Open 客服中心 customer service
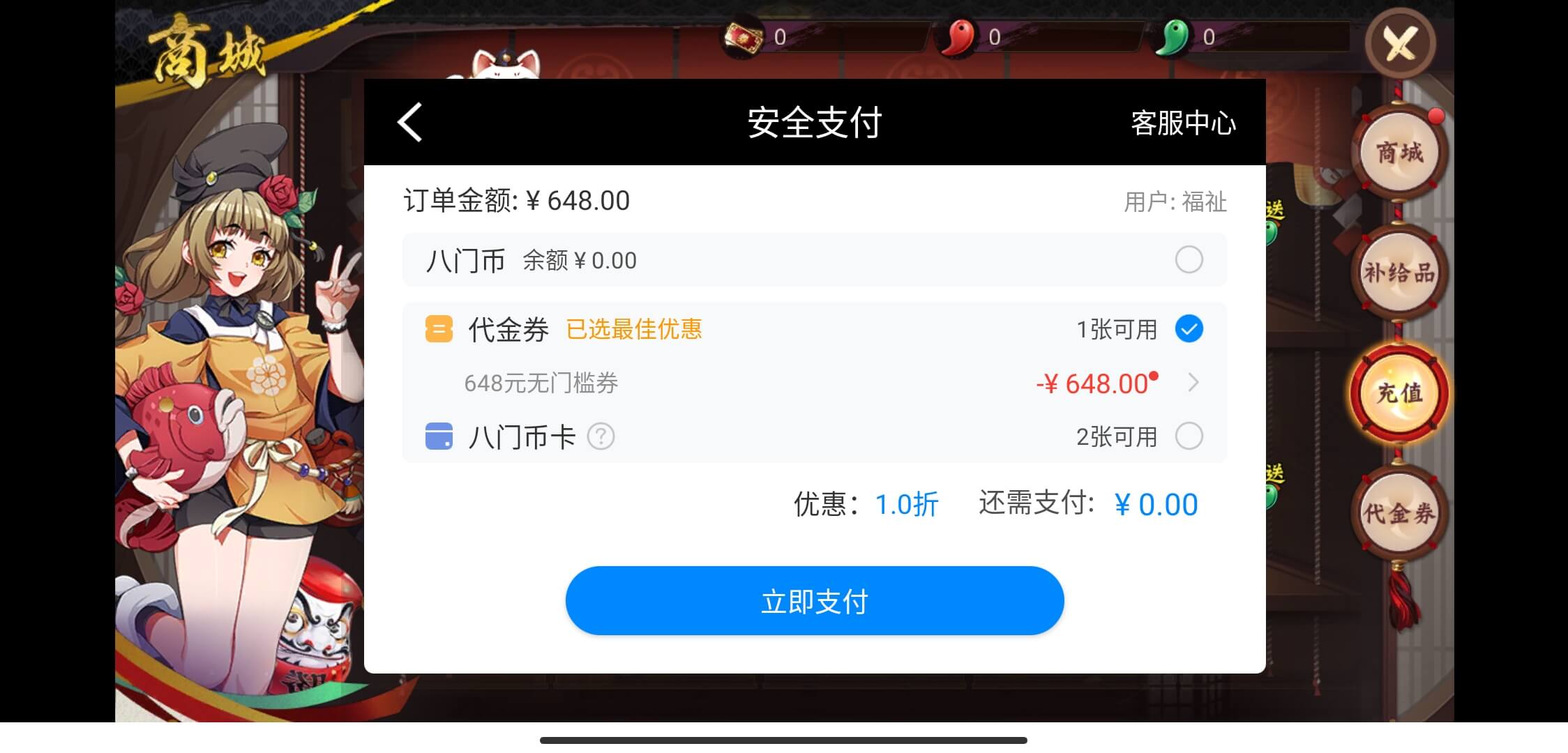The image size is (1568, 753). coord(1182,123)
